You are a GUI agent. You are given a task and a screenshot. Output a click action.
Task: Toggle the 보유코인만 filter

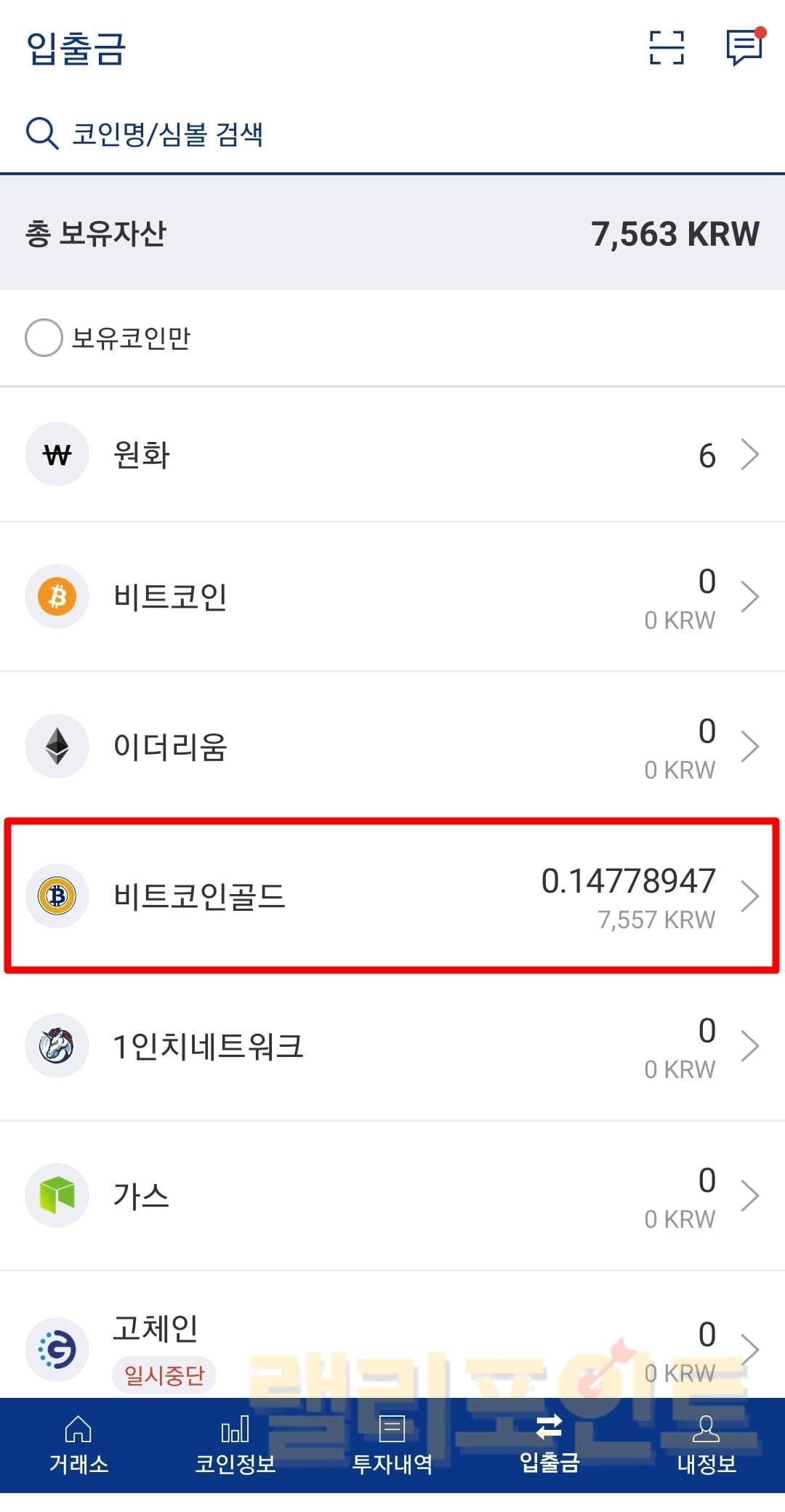44,338
